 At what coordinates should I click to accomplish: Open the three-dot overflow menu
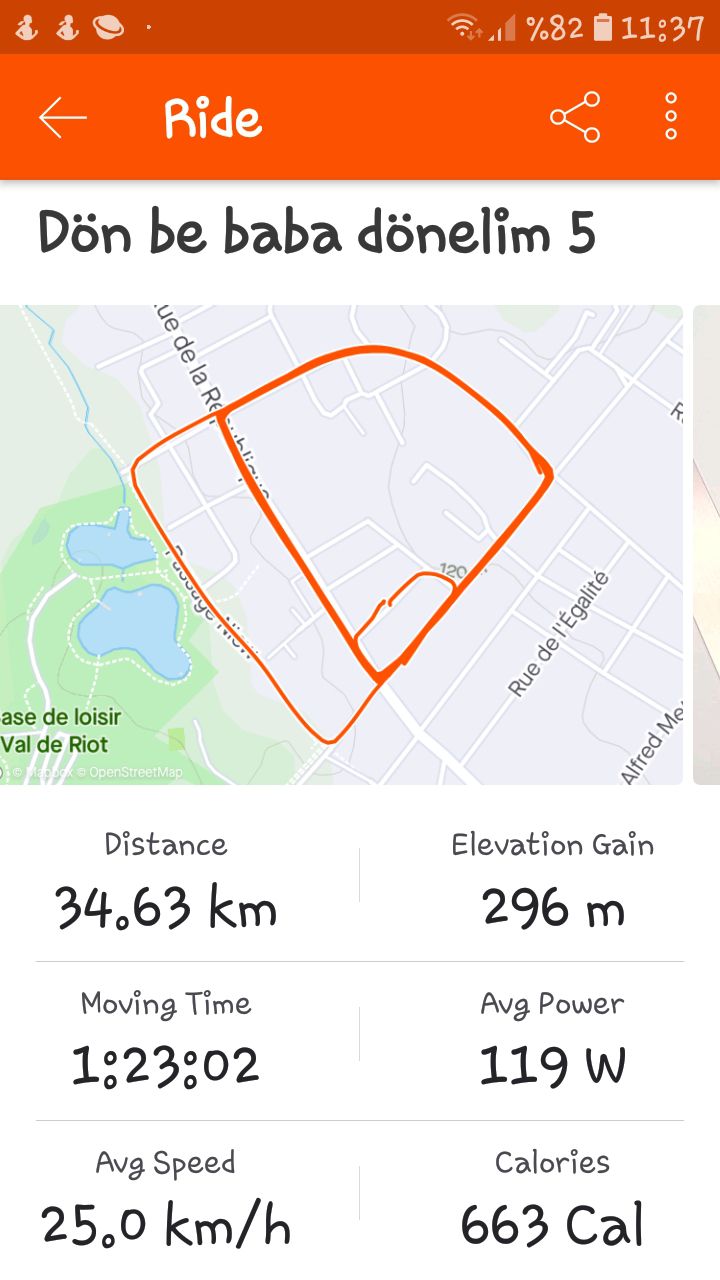(669, 117)
